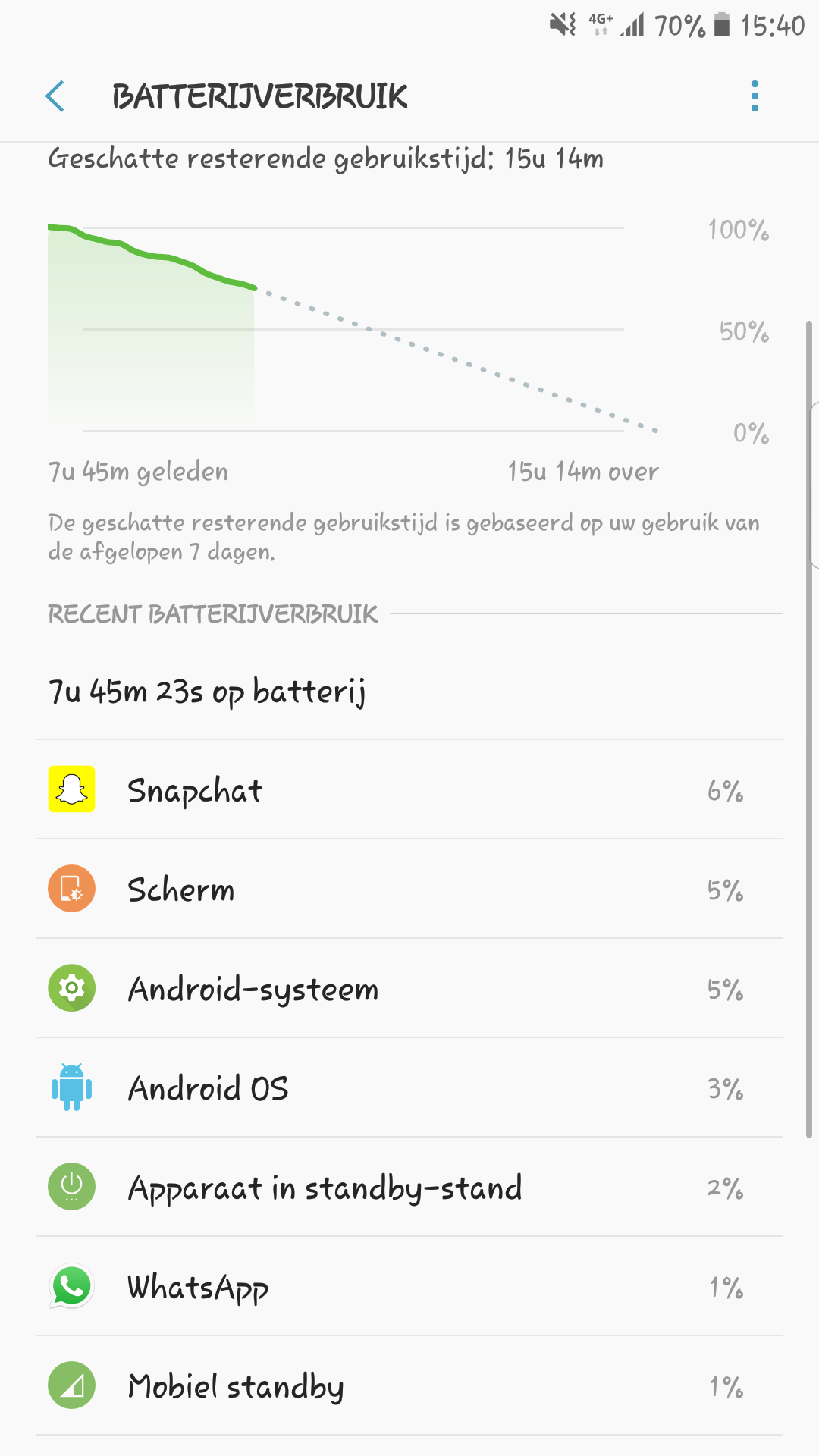819x1456 pixels.
Task: Open Mobiel standby usage details
Action: (409, 1386)
